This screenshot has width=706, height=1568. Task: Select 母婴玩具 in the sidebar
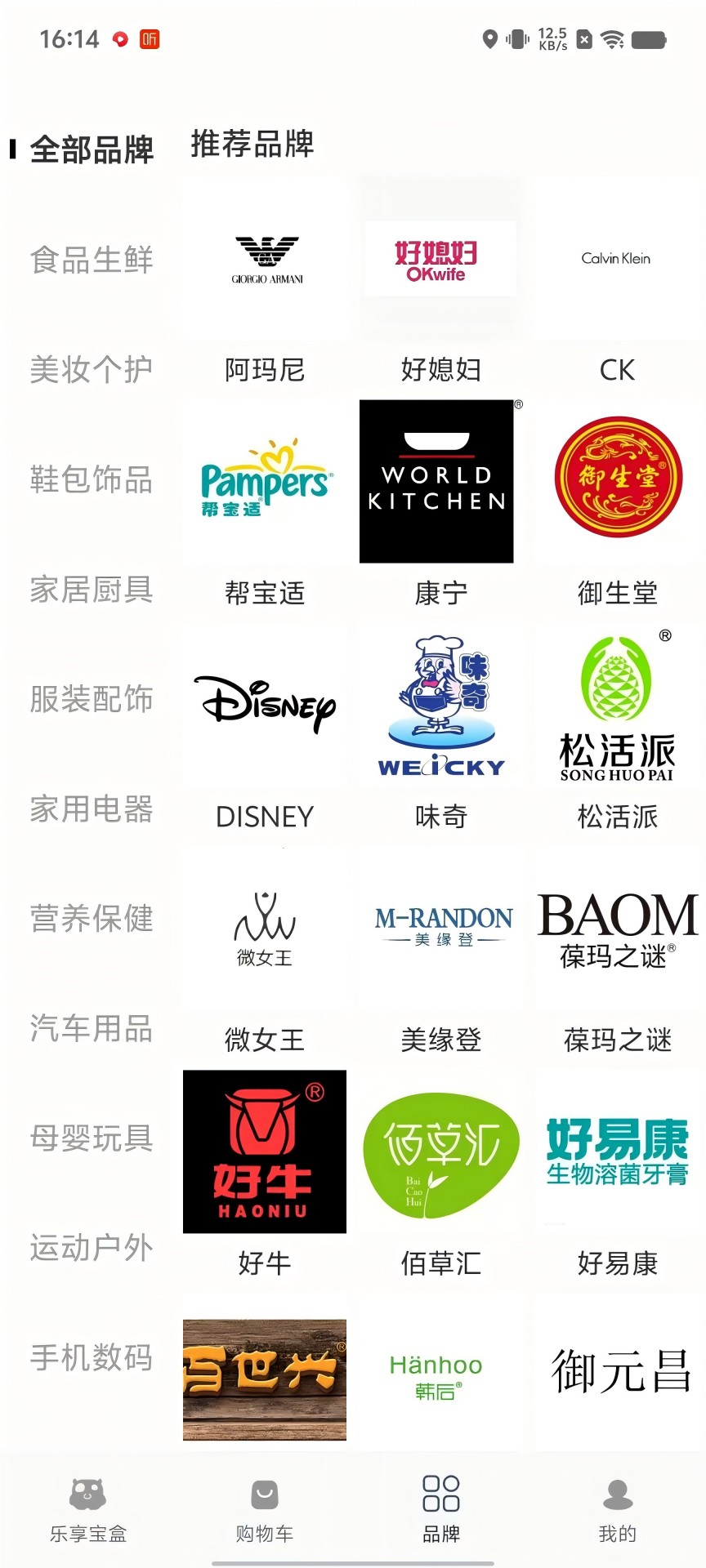[x=92, y=1138]
